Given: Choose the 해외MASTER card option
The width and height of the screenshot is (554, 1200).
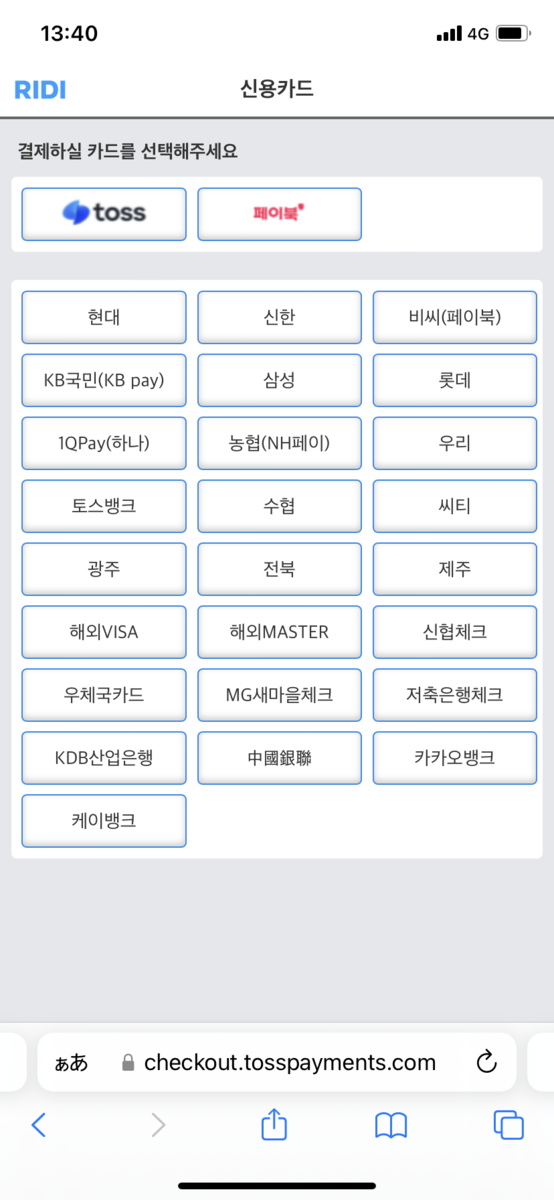Looking at the screenshot, I should (x=280, y=633).
